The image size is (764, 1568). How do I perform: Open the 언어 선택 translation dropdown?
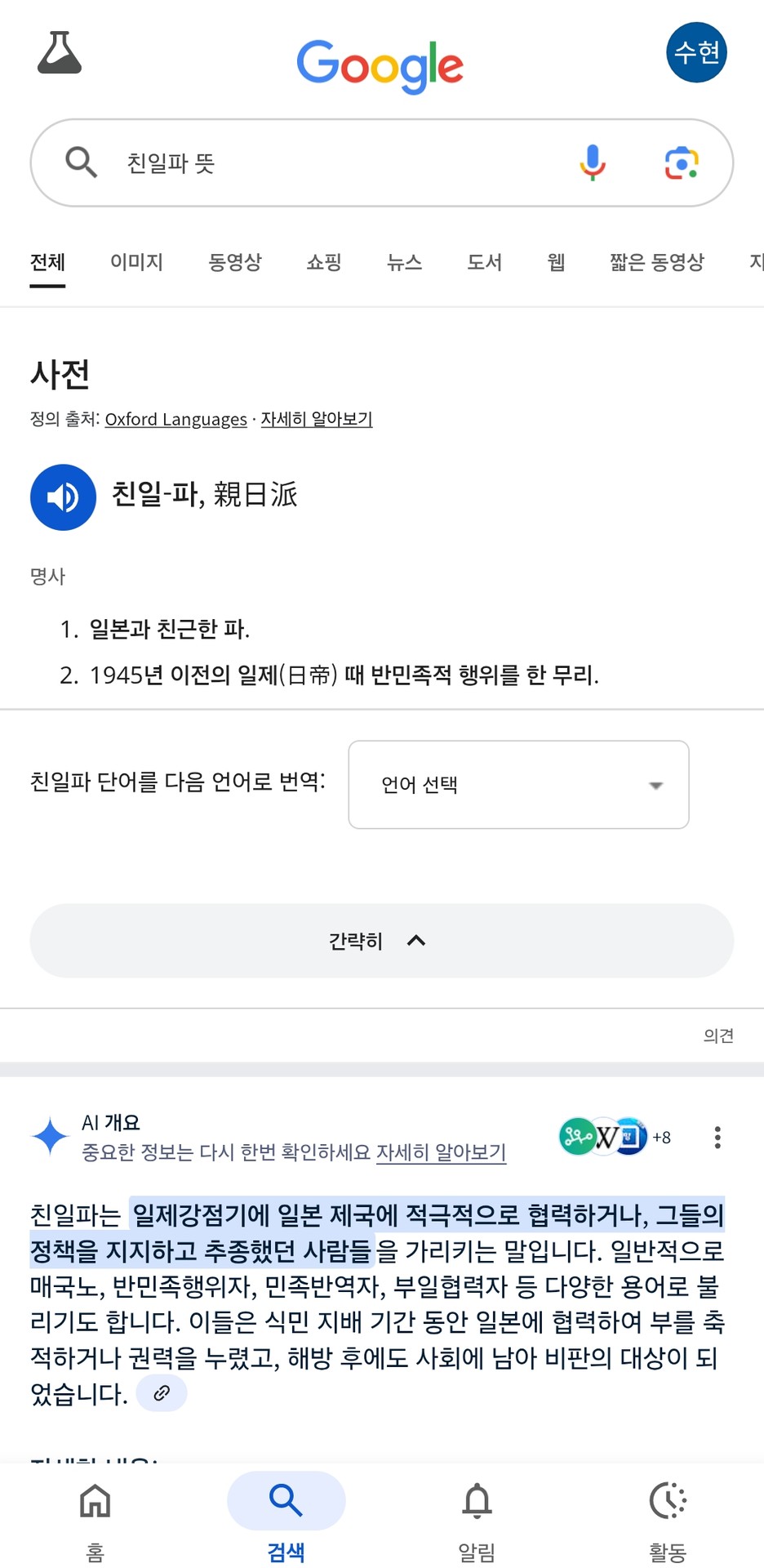click(x=518, y=784)
